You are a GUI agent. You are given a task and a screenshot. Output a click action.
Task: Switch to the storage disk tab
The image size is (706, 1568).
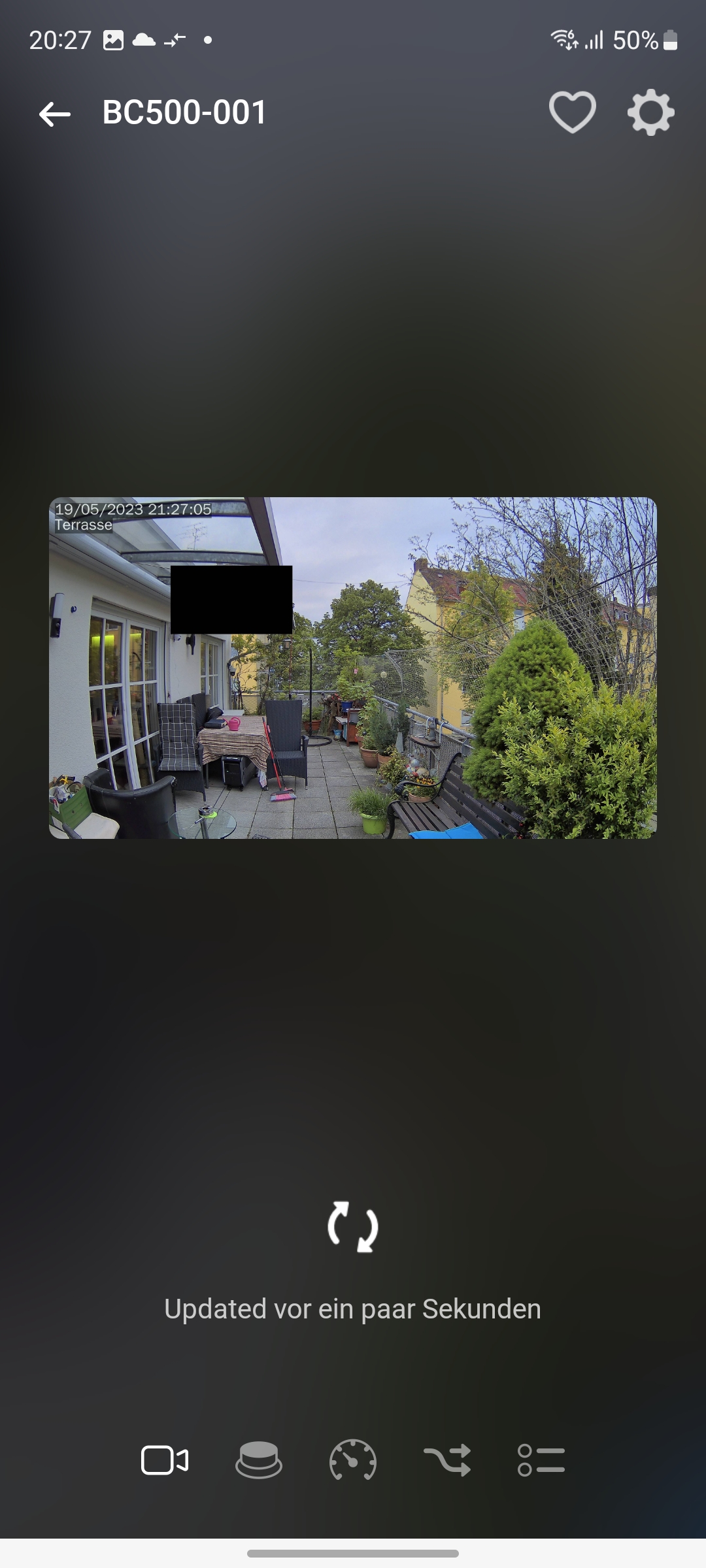coord(259,1460)
